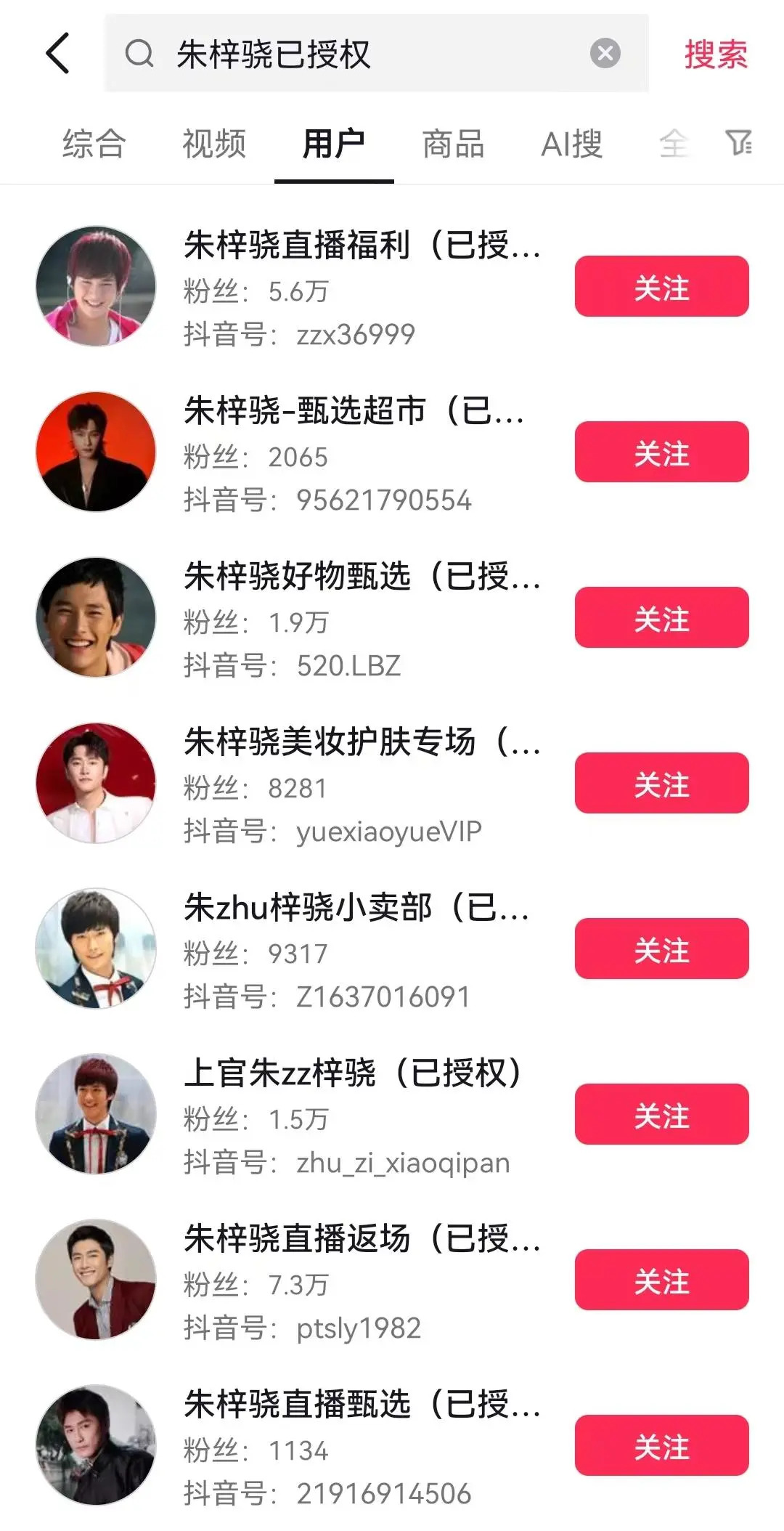Open the AI搜 tab
The height and width of the screenshot is (1531, 784).
[x=571, y=143]
